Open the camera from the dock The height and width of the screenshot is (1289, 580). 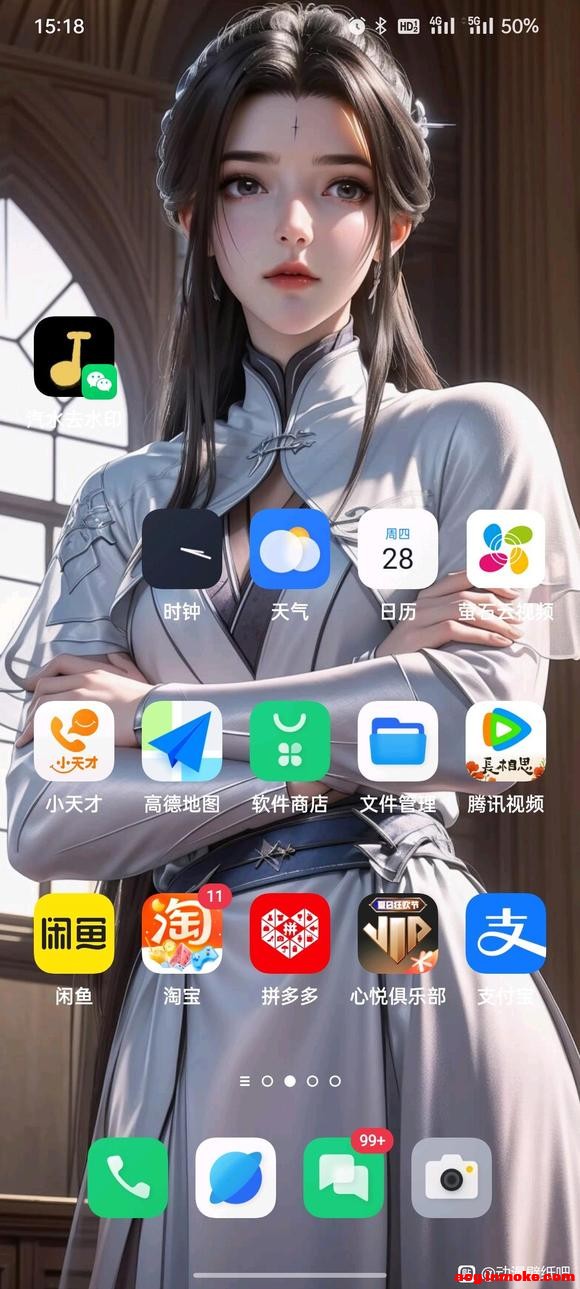click(452, 1177)
